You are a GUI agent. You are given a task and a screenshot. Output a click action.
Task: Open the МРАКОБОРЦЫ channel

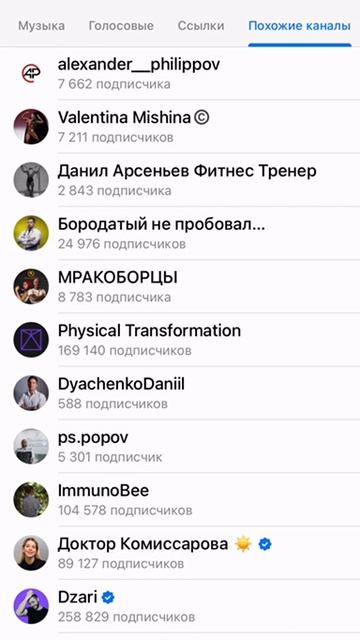[180, 287]
